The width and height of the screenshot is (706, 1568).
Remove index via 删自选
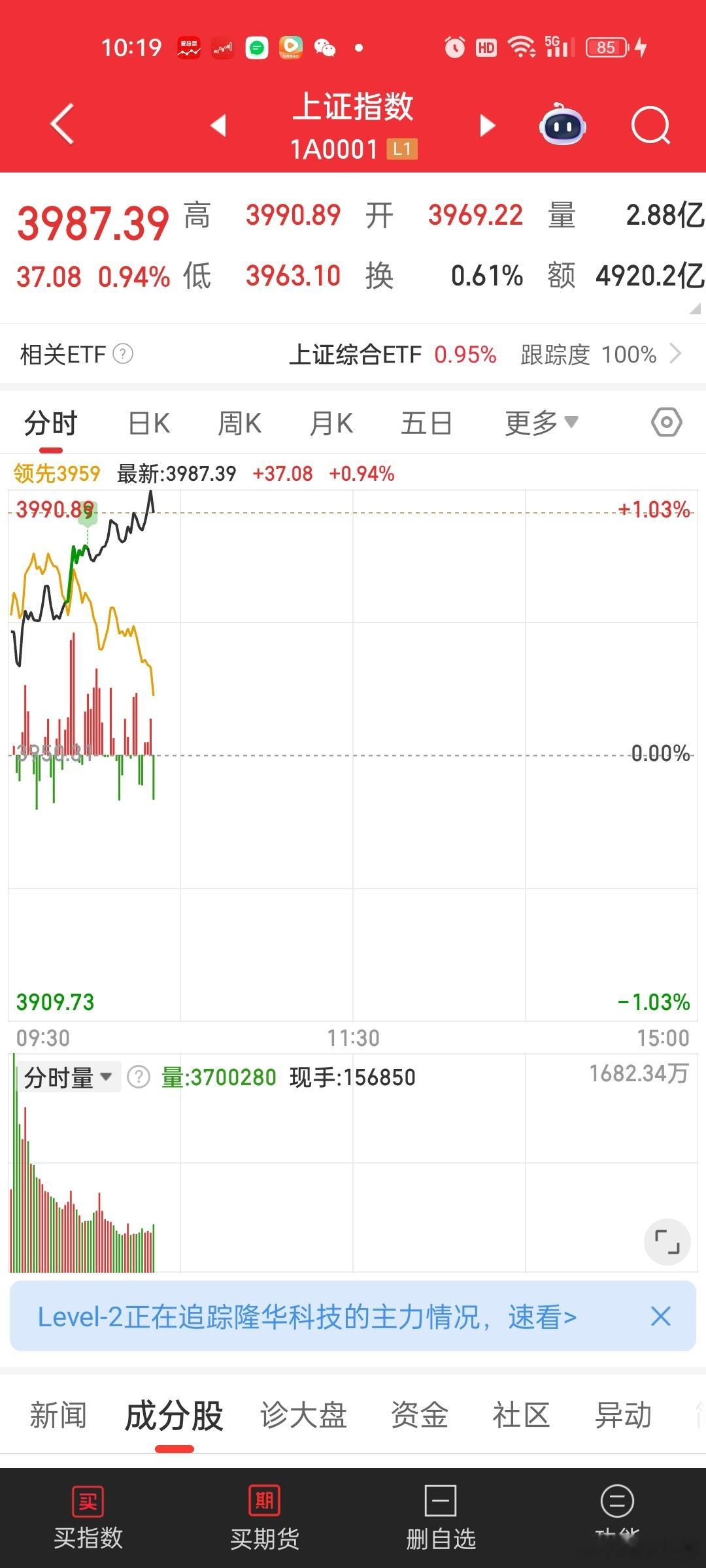click(x=441, y=1518)
